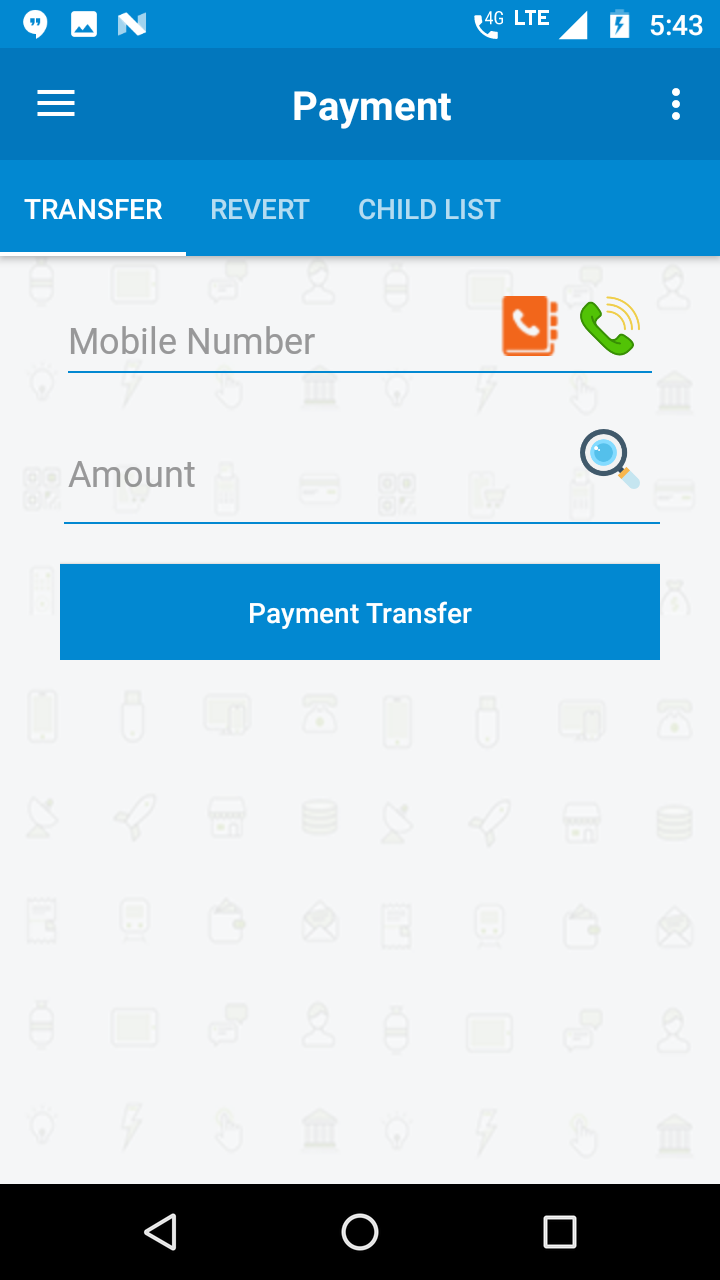The height and width of the screenshot is (1280, 720).
Task: Focus the Amount field
Action: pos(318,474)
